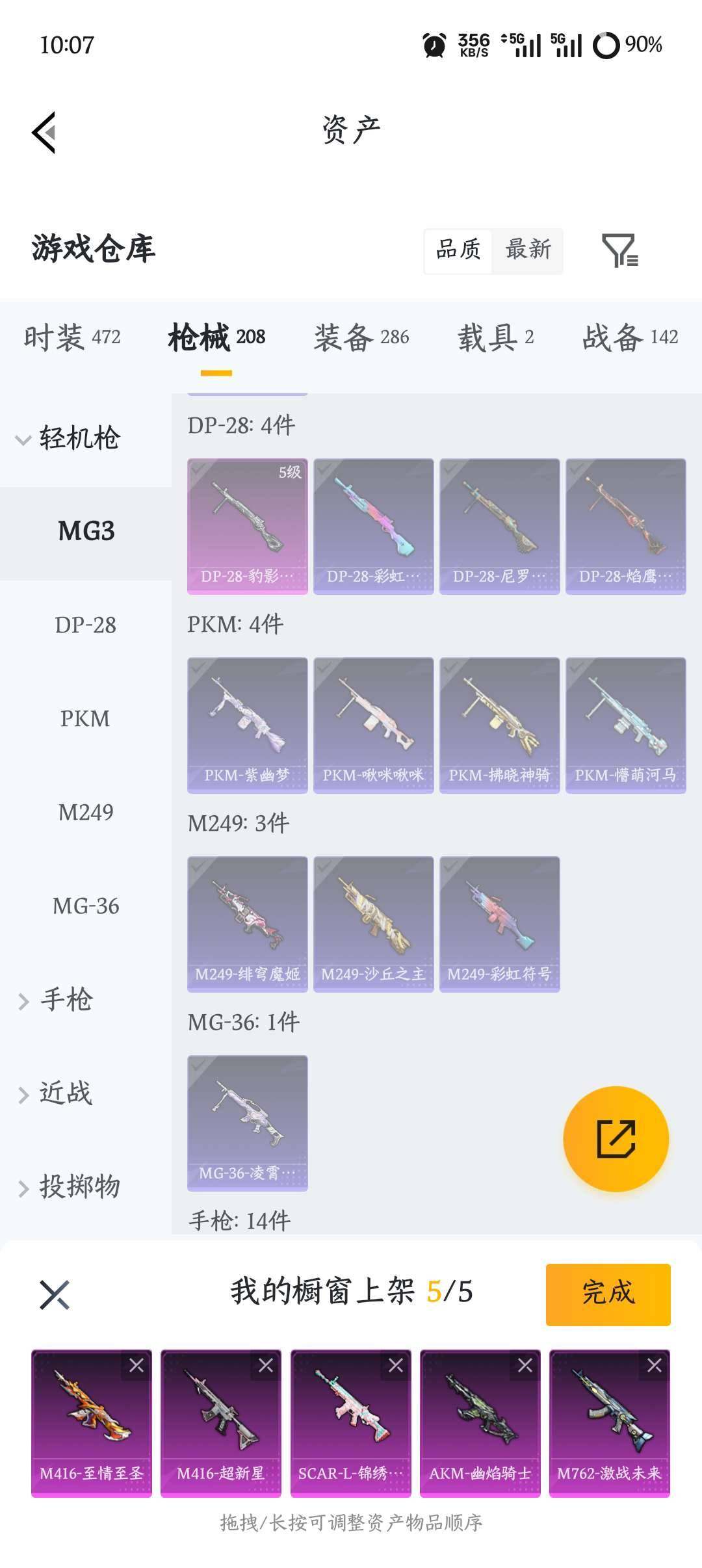Switch sorting to 品质
Image resolution: width=702 pixels, height=1568 pixels.
coord(457,251)
